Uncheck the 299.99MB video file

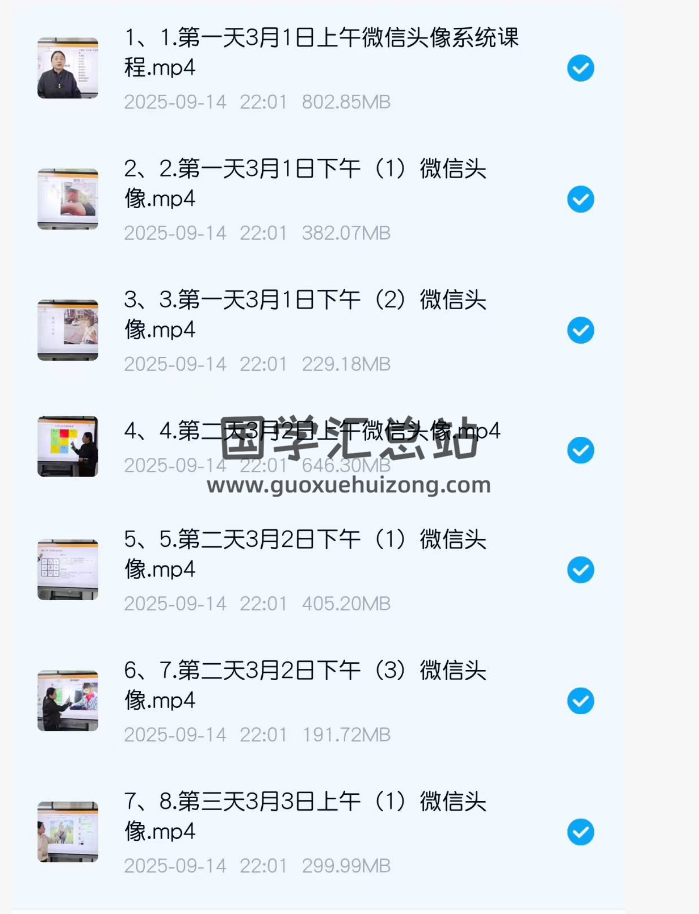(581, 832)
